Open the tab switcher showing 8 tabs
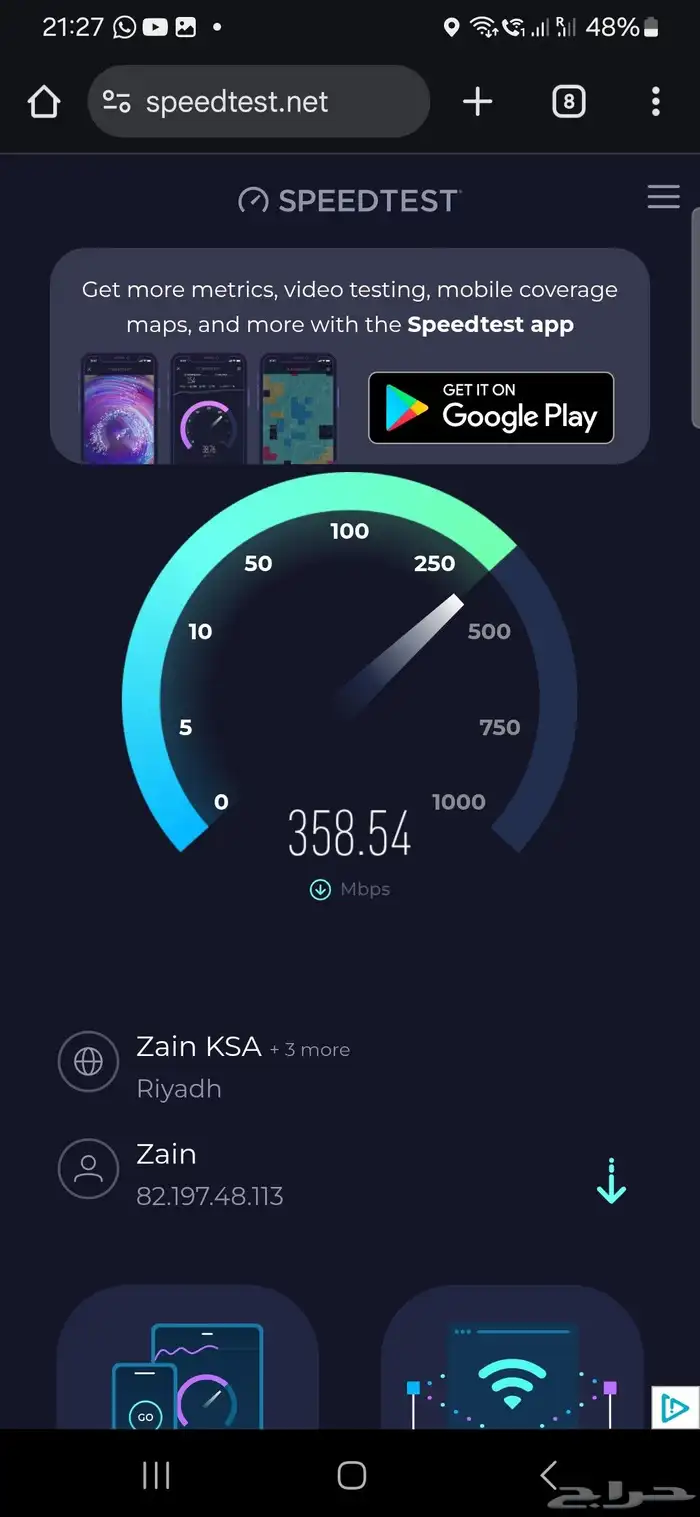 click(568, 101)
